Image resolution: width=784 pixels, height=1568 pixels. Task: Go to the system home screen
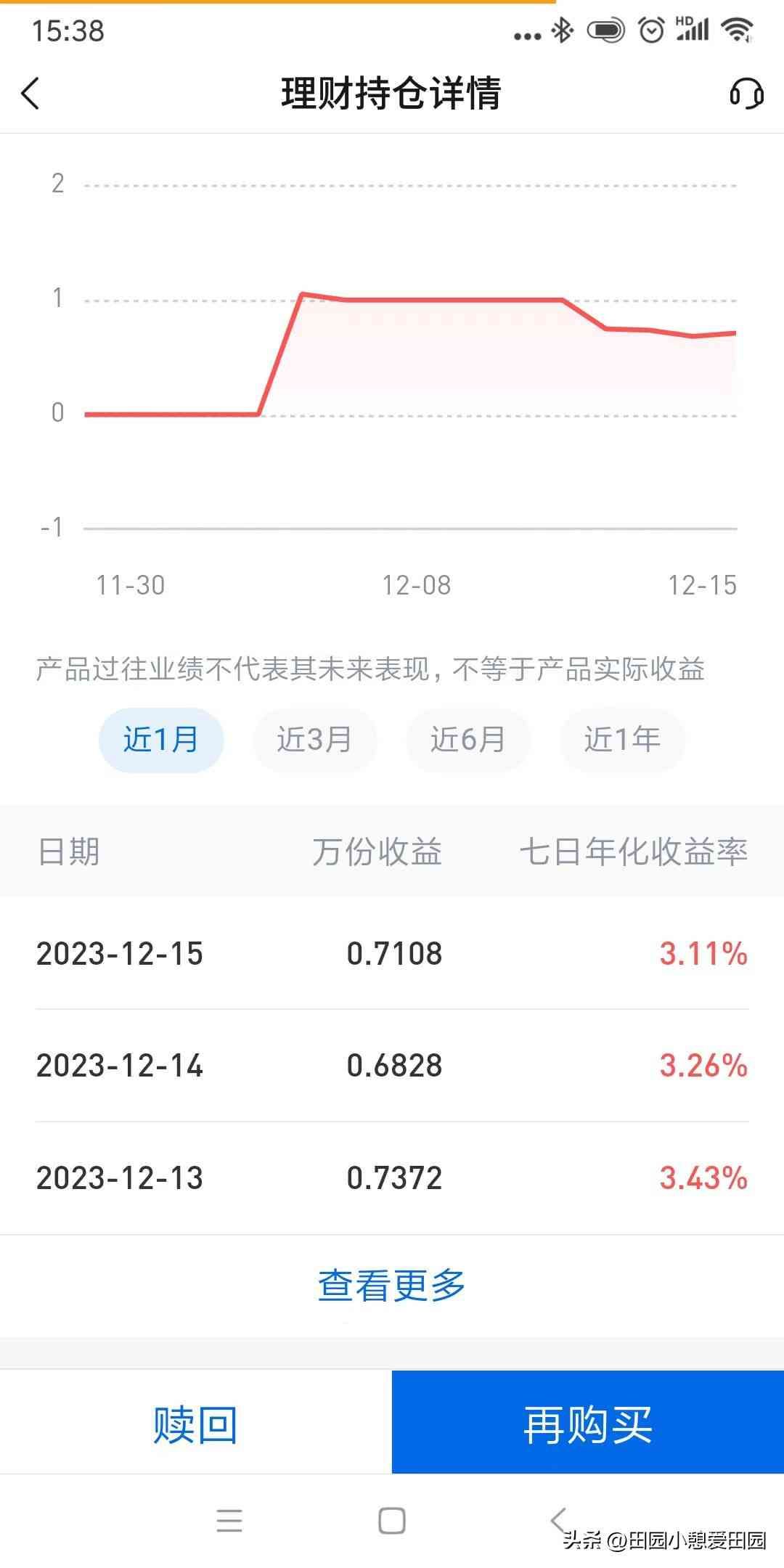(392, 1520)
